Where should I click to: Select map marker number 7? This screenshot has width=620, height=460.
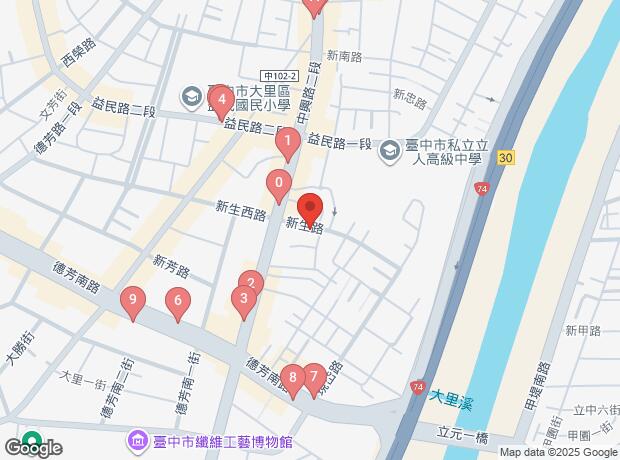(313, 378)
